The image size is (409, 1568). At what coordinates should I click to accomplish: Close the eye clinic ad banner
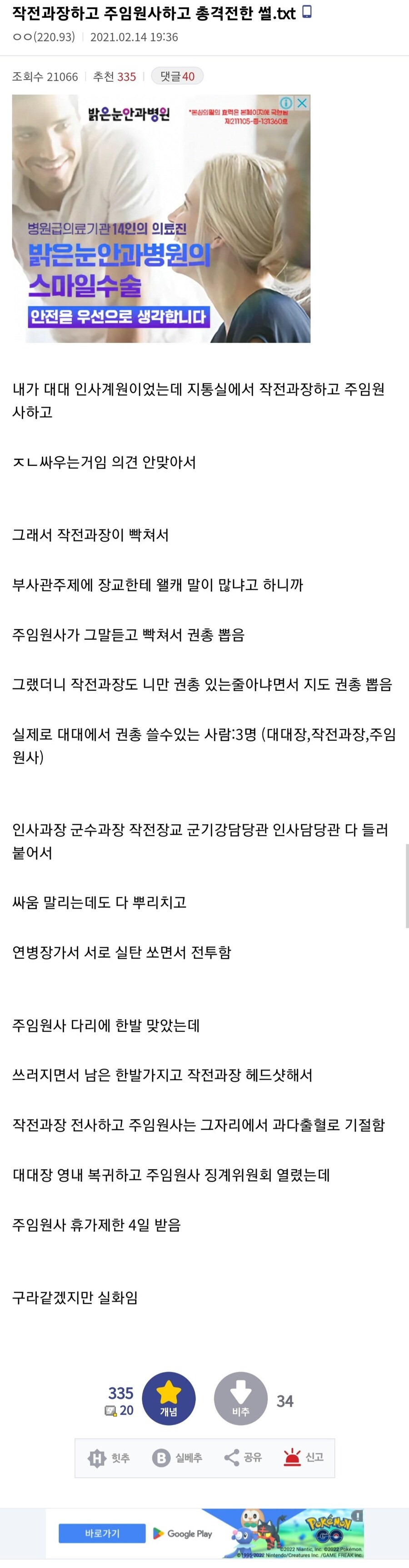[302, 103]
